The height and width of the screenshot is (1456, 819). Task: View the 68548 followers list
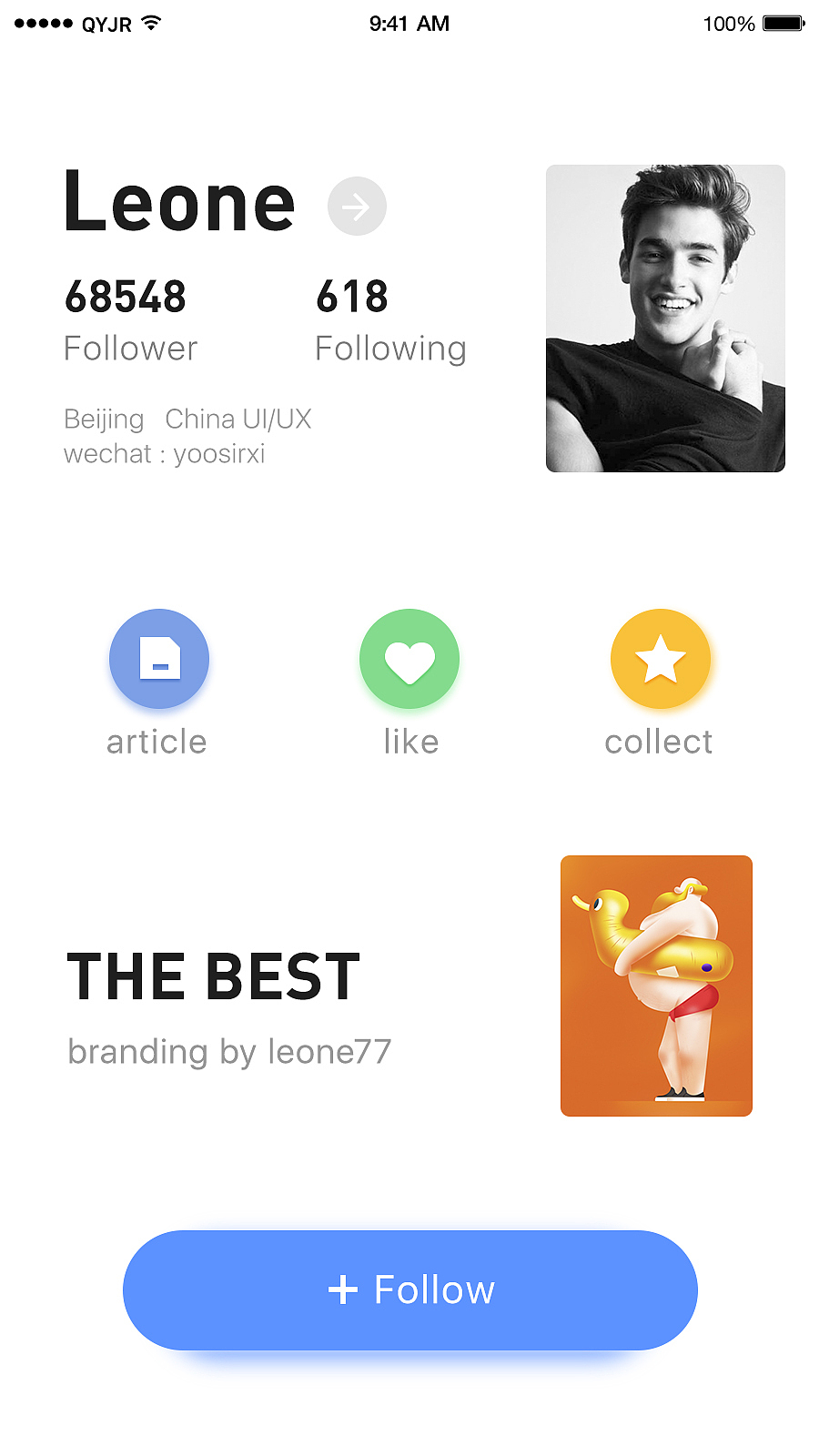129,320
